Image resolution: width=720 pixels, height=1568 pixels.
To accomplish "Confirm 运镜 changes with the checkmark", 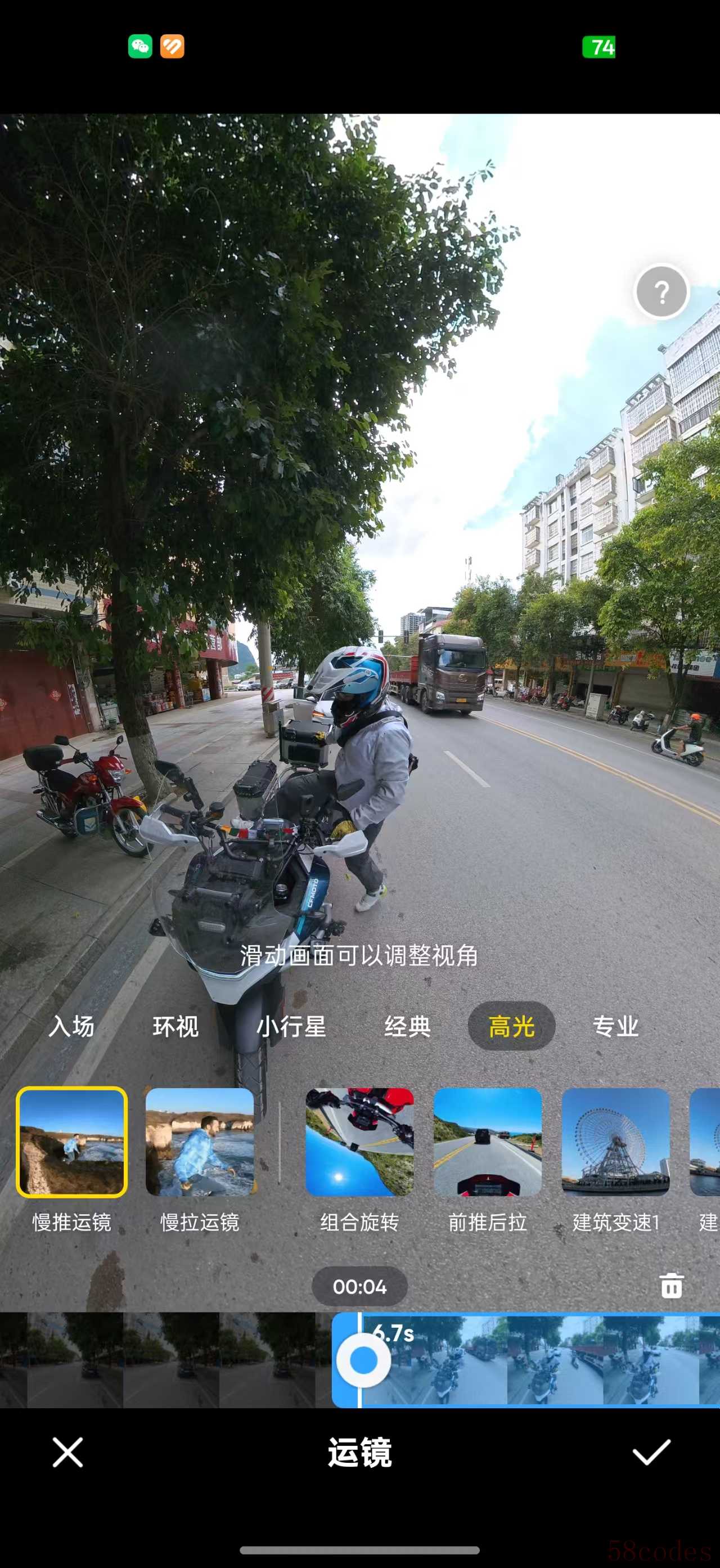I will point(651,1452).
